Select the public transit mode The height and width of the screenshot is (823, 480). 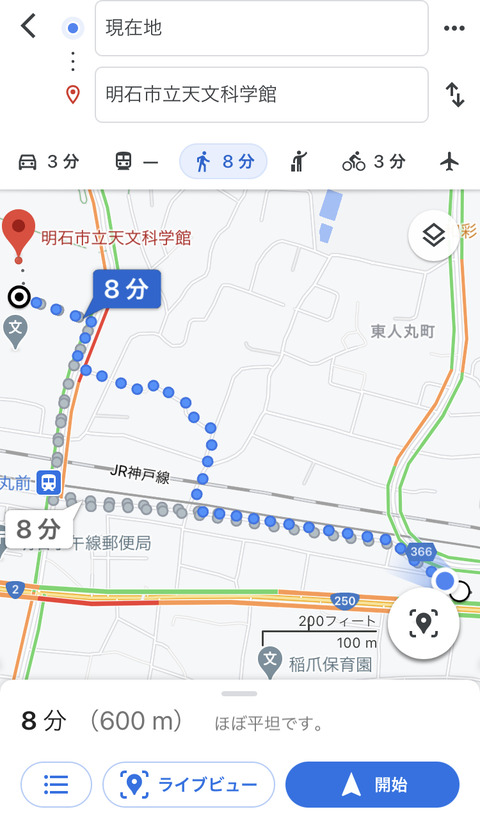tap(136, 162)
